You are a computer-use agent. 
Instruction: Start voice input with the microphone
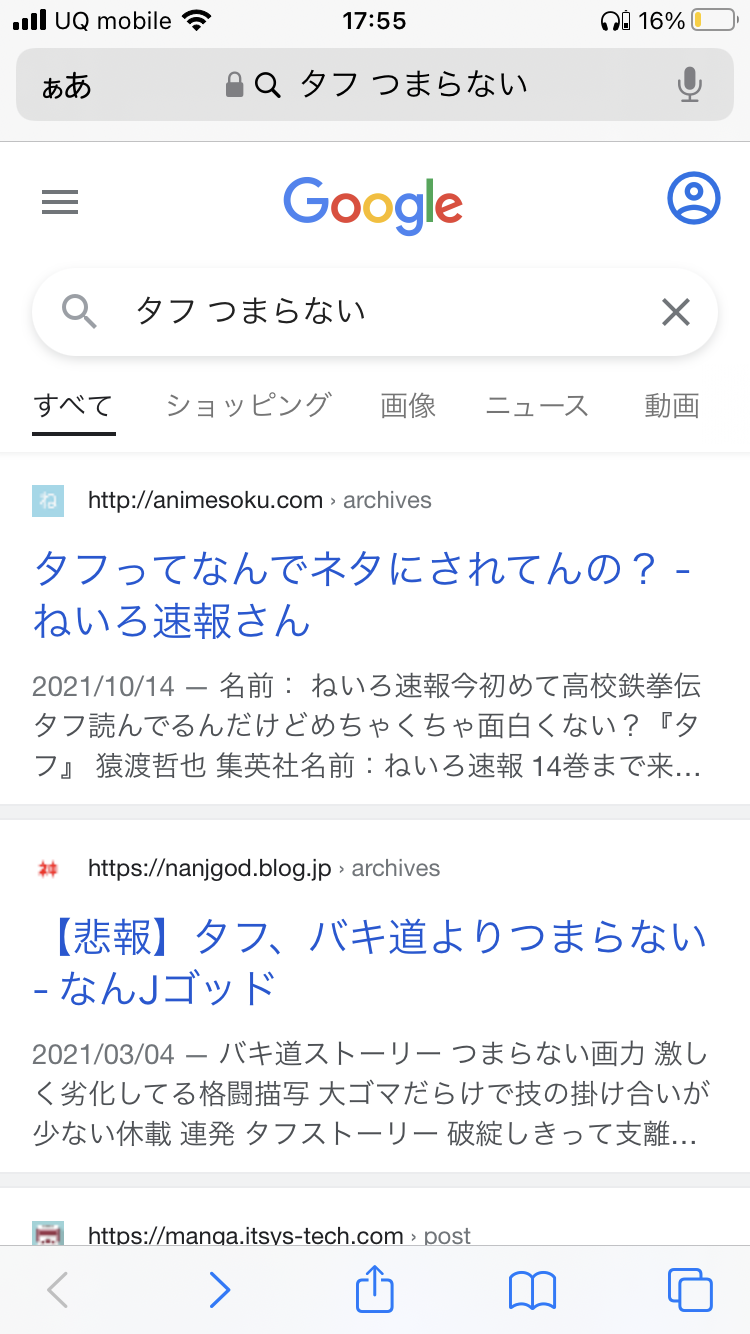click(x=689, y=85)
